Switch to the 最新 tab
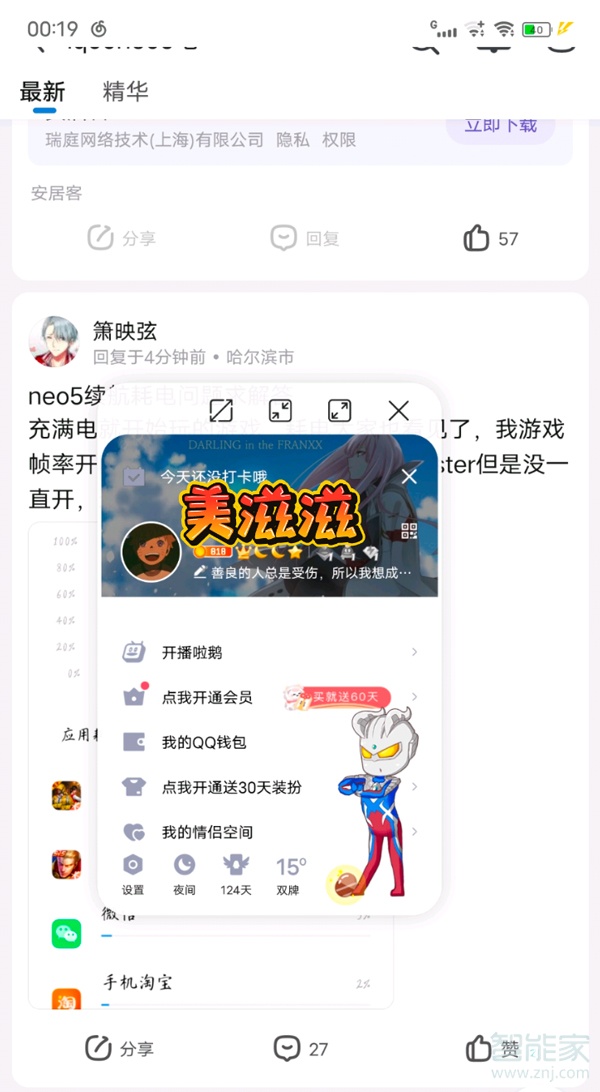This screenshot has height=1092, width=600. click(42, 93)
